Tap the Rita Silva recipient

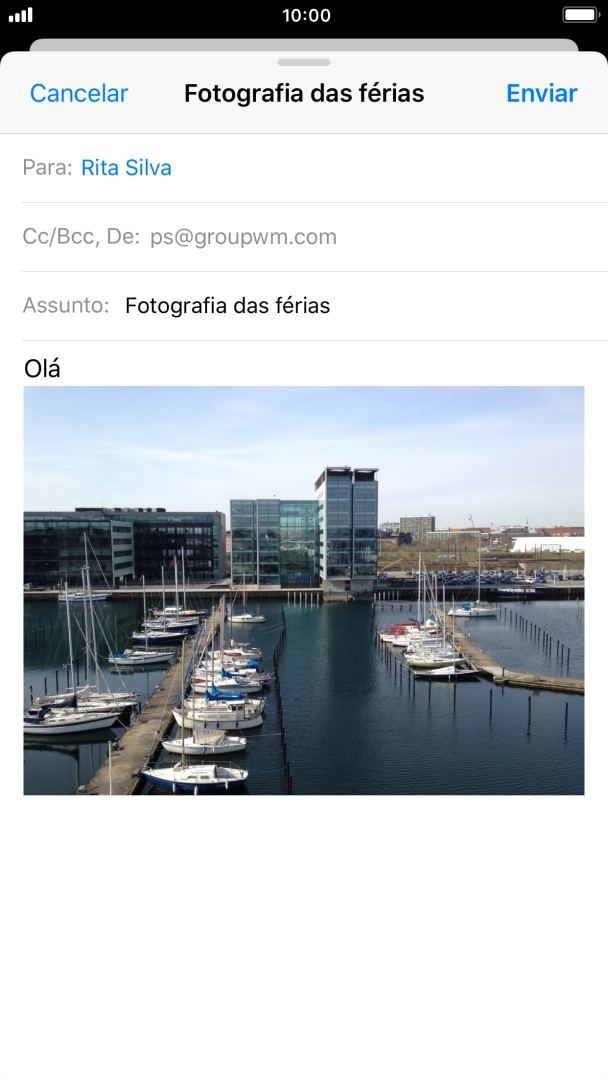[126, 168]
